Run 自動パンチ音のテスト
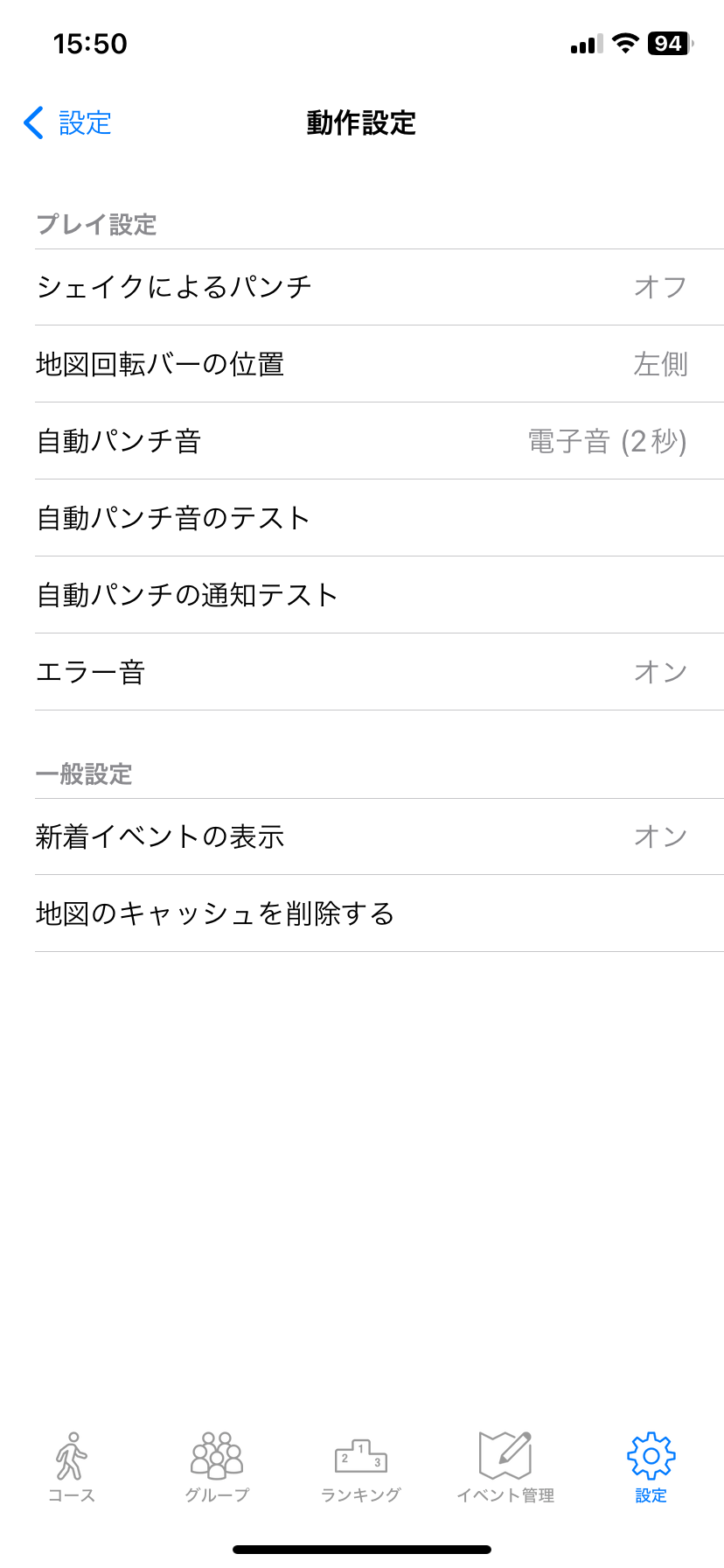724x1568 pixels. pyautogui.click(x=379, y=518)
